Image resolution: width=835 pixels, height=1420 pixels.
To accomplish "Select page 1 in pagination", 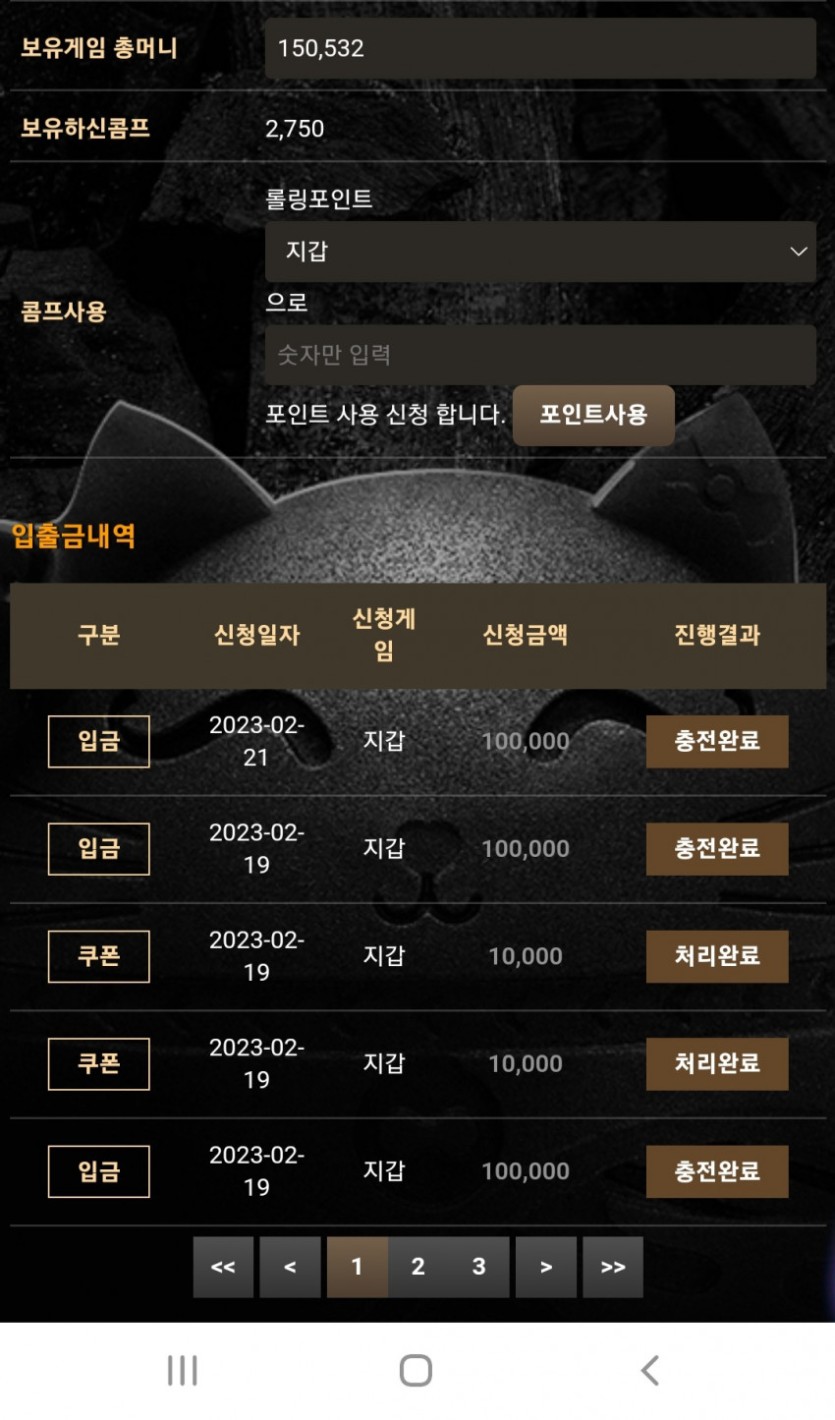I will [357, 1267].
